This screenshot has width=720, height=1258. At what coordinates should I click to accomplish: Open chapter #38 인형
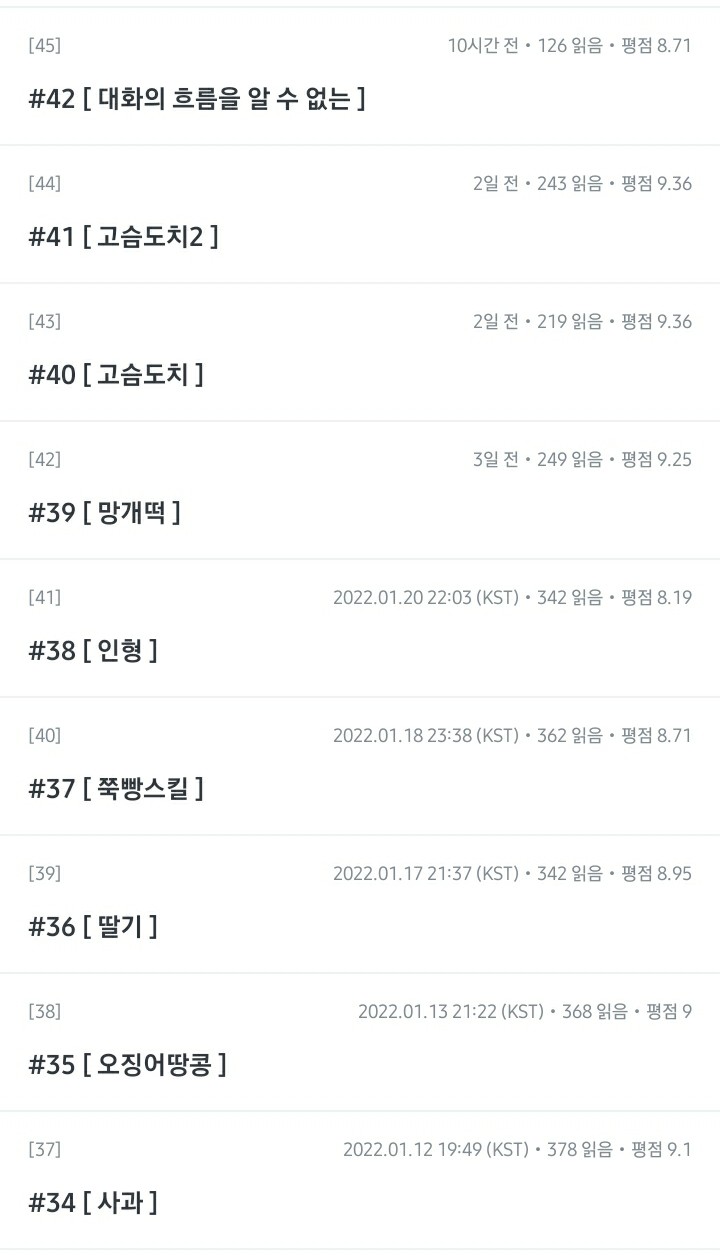[x=93, y=651]
